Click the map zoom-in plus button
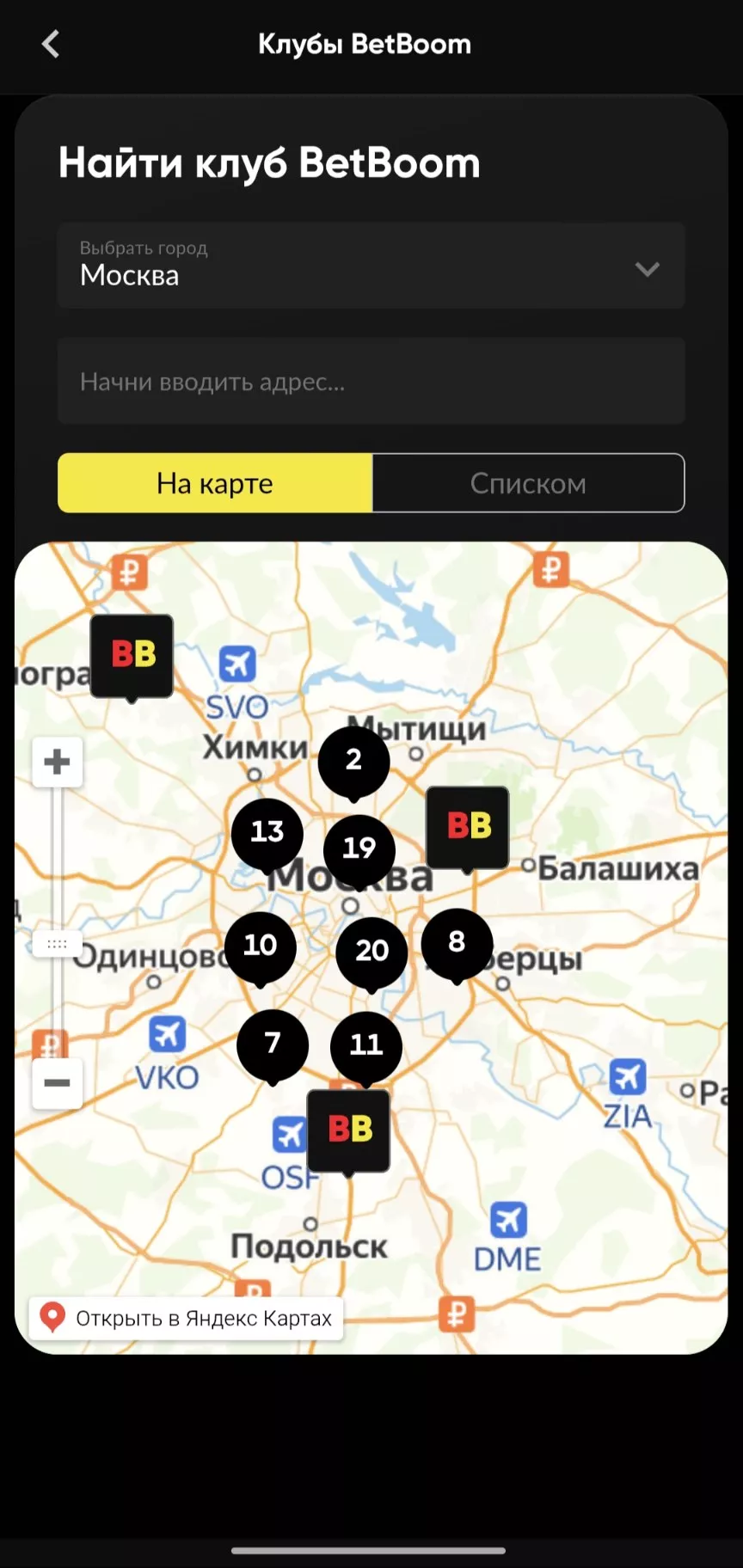The height and width of the screenshot is (1568, 743). click(x=57, y=761)
